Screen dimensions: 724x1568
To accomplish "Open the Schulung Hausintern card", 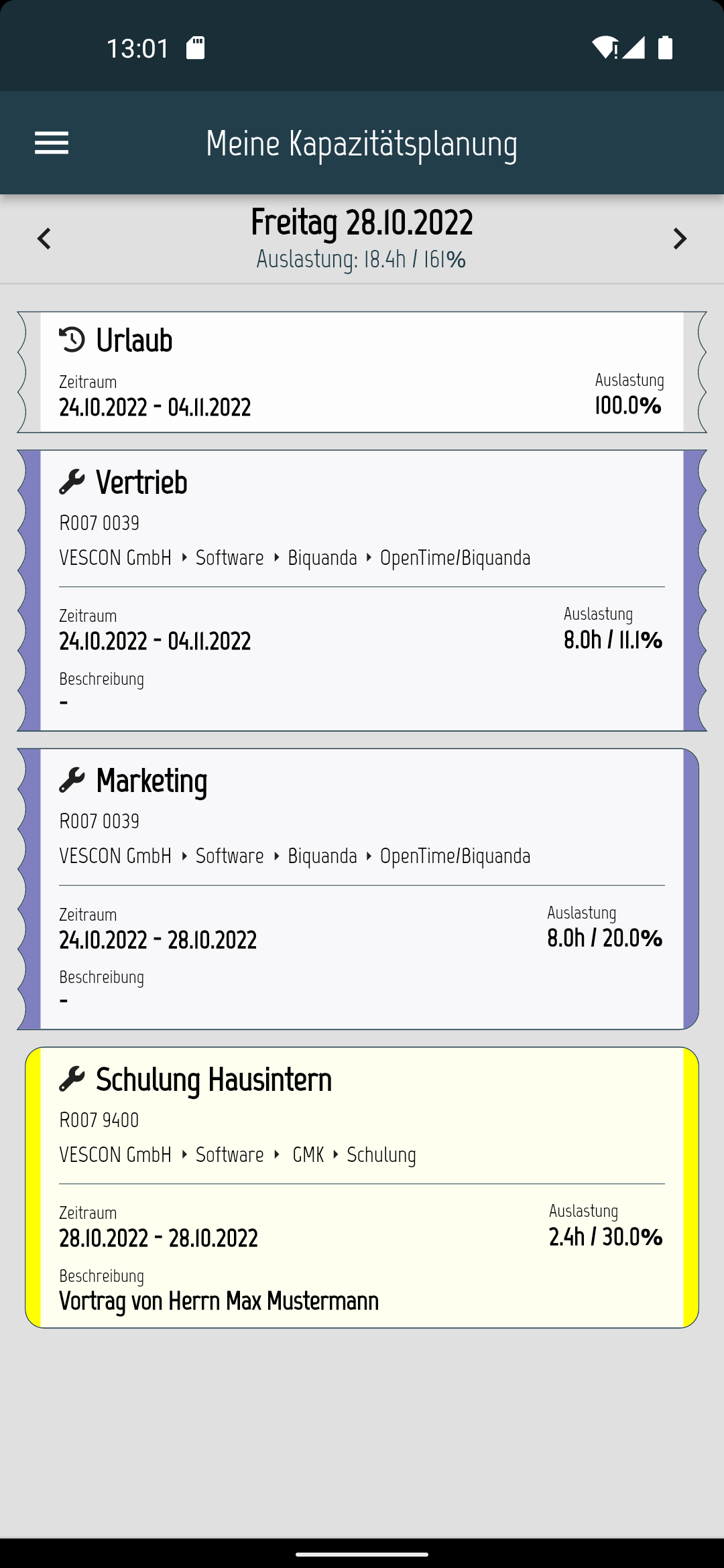I will [362, 1187].
